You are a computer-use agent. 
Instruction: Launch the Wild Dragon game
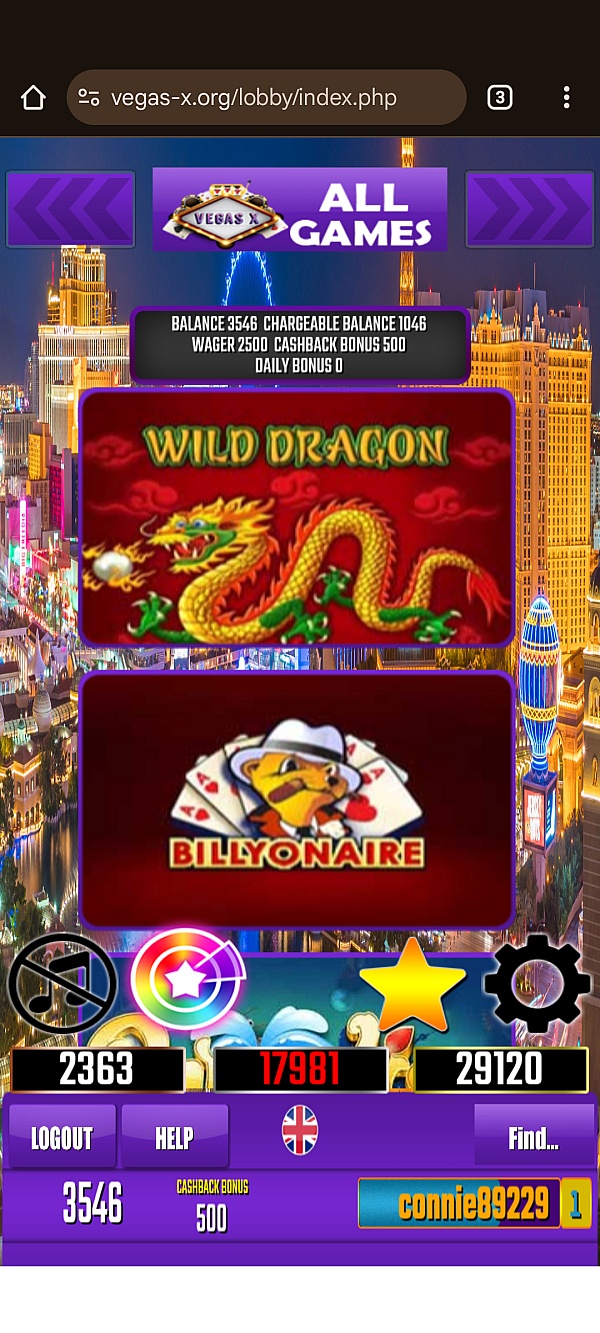pos(297,518)
